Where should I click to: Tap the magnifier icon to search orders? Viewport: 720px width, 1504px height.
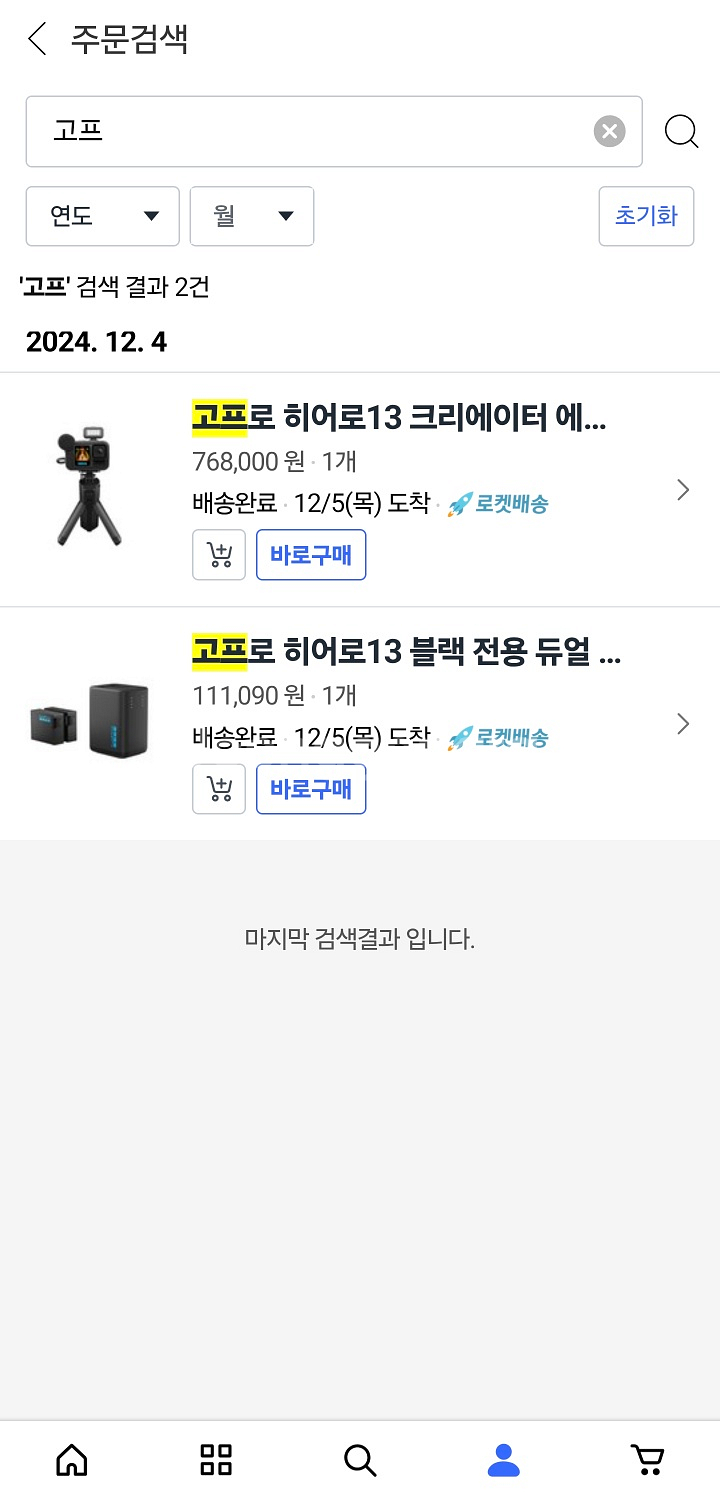point(681,131)
